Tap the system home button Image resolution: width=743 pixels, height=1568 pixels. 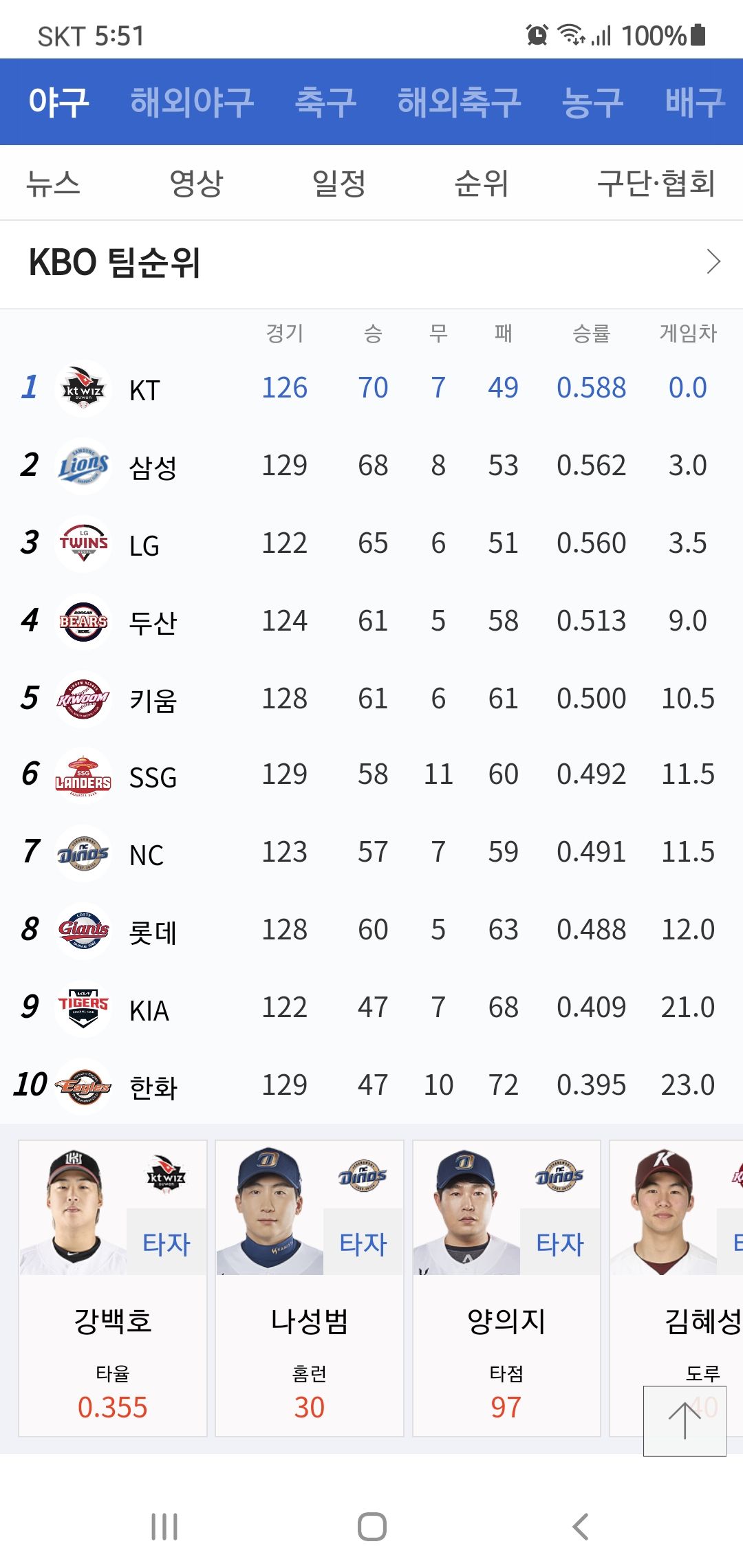(x=371, y=1527)
